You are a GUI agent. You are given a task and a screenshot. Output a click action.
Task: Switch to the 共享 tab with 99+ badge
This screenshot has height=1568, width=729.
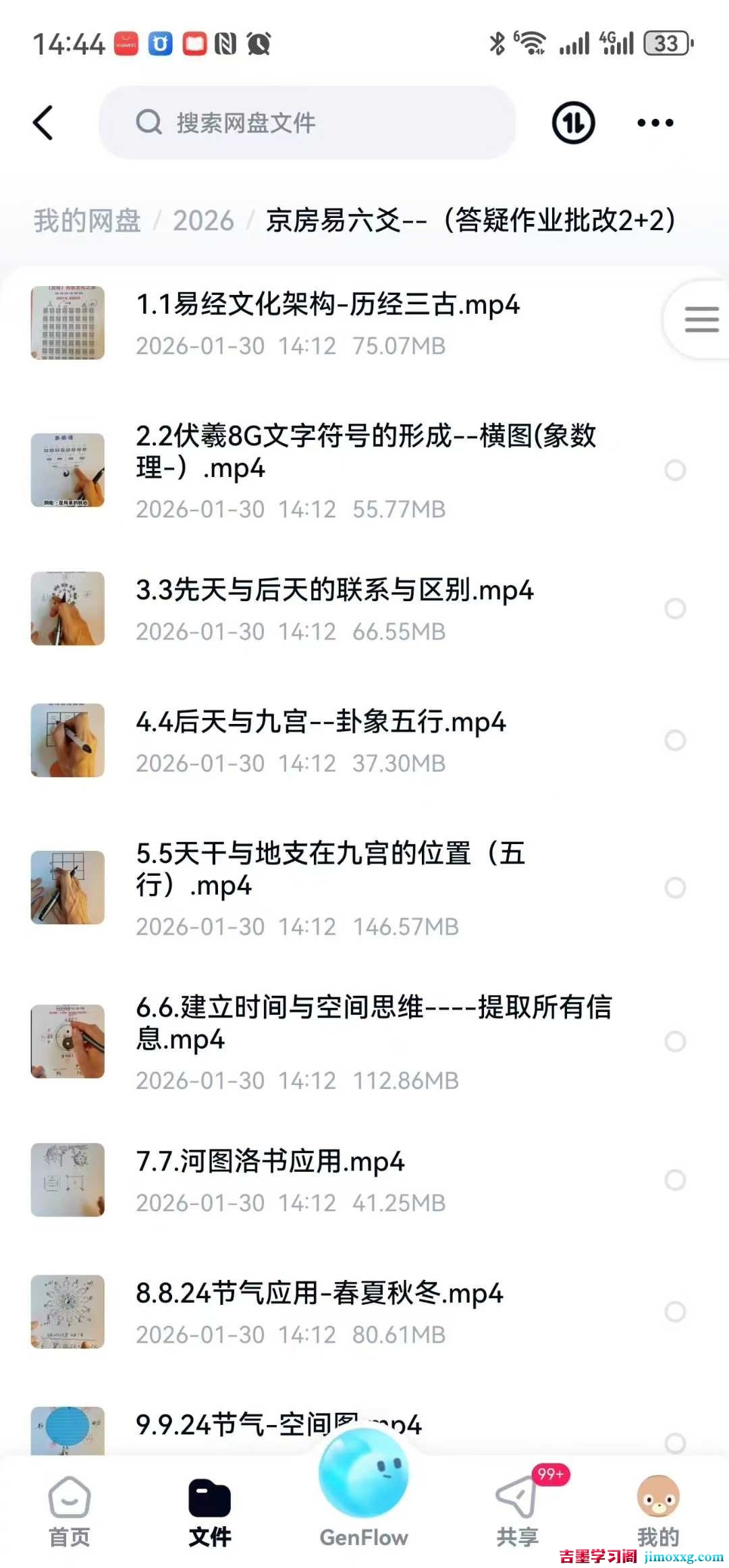[516, 1505]
